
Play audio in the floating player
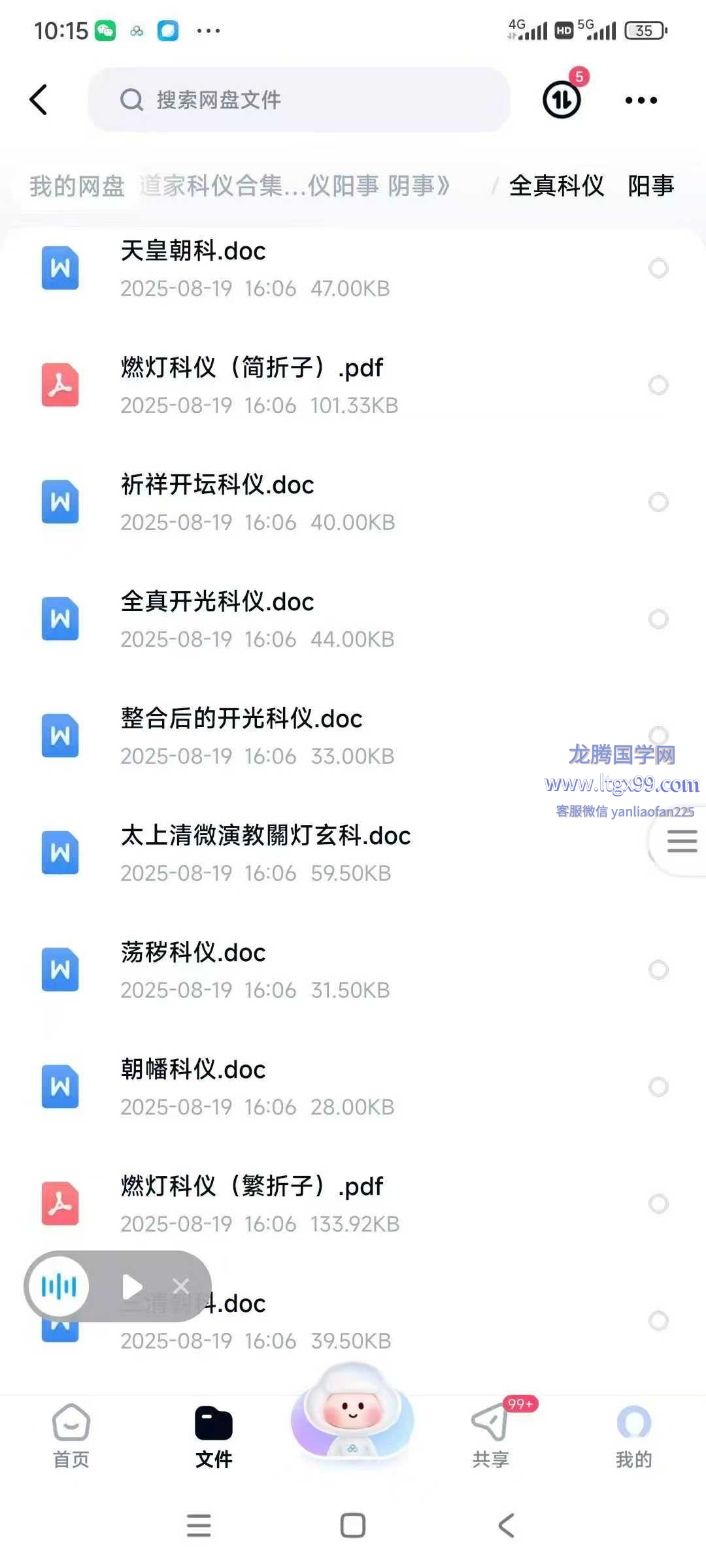[132, 1286]
